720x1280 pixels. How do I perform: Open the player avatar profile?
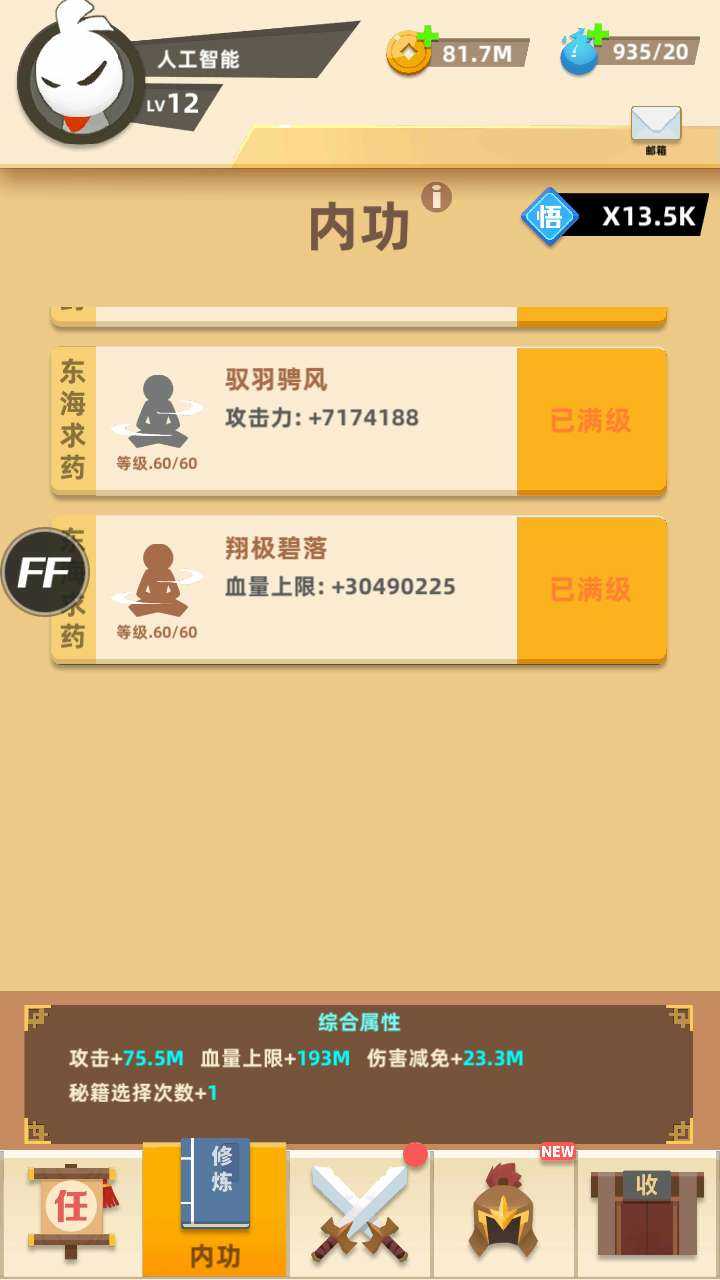(x=78, y=80)
